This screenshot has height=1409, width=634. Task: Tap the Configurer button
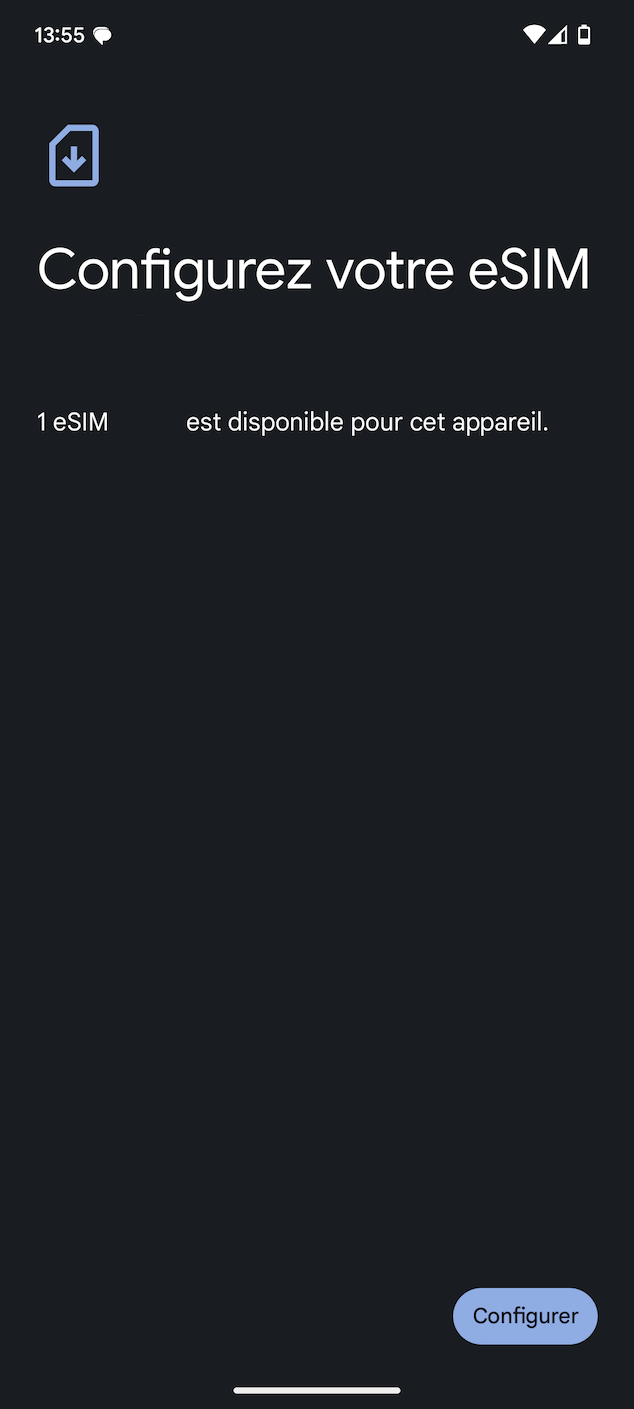[525, 1316]
